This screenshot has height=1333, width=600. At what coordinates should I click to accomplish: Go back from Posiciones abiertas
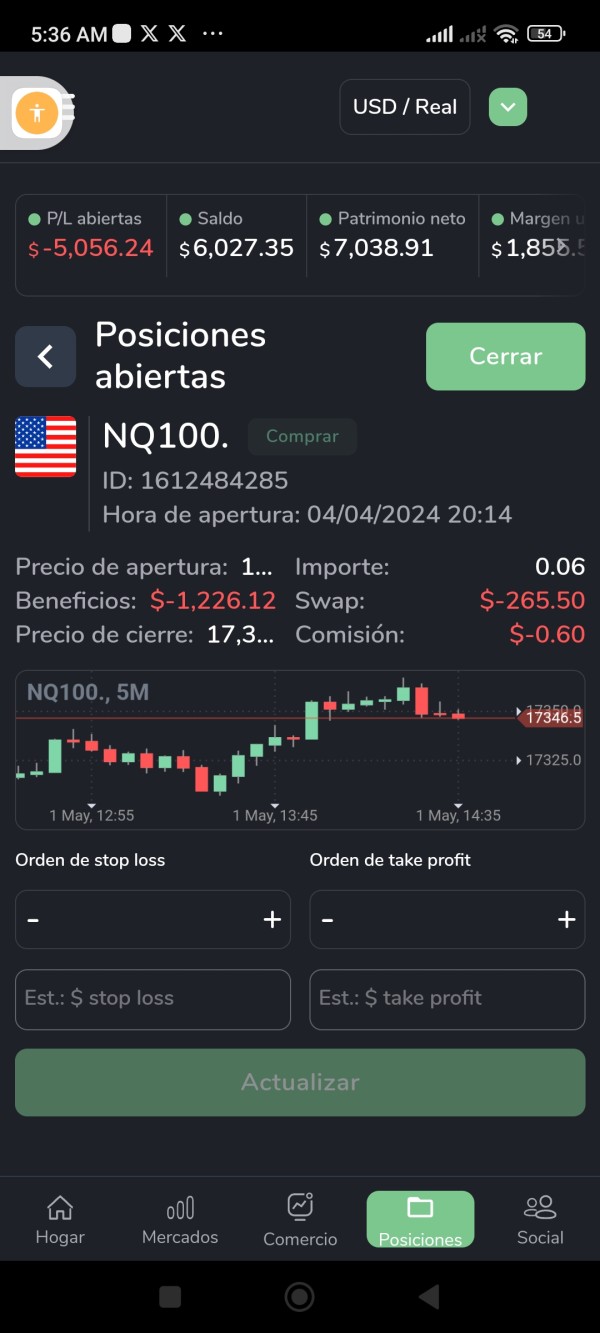(x=45, y=356)
